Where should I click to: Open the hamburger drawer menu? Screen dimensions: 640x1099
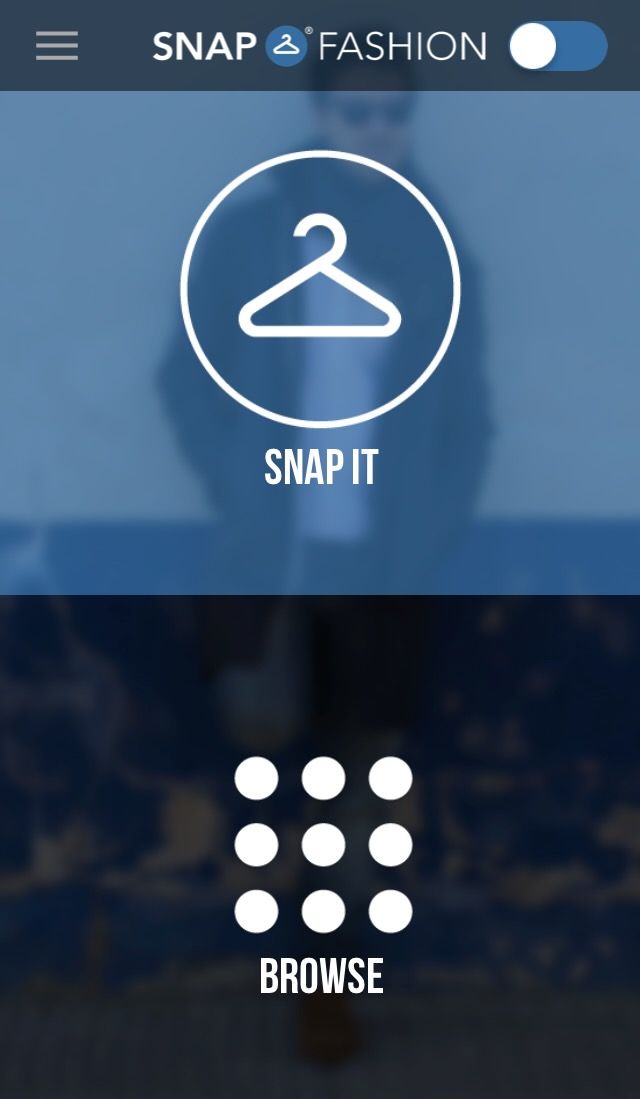57,46
